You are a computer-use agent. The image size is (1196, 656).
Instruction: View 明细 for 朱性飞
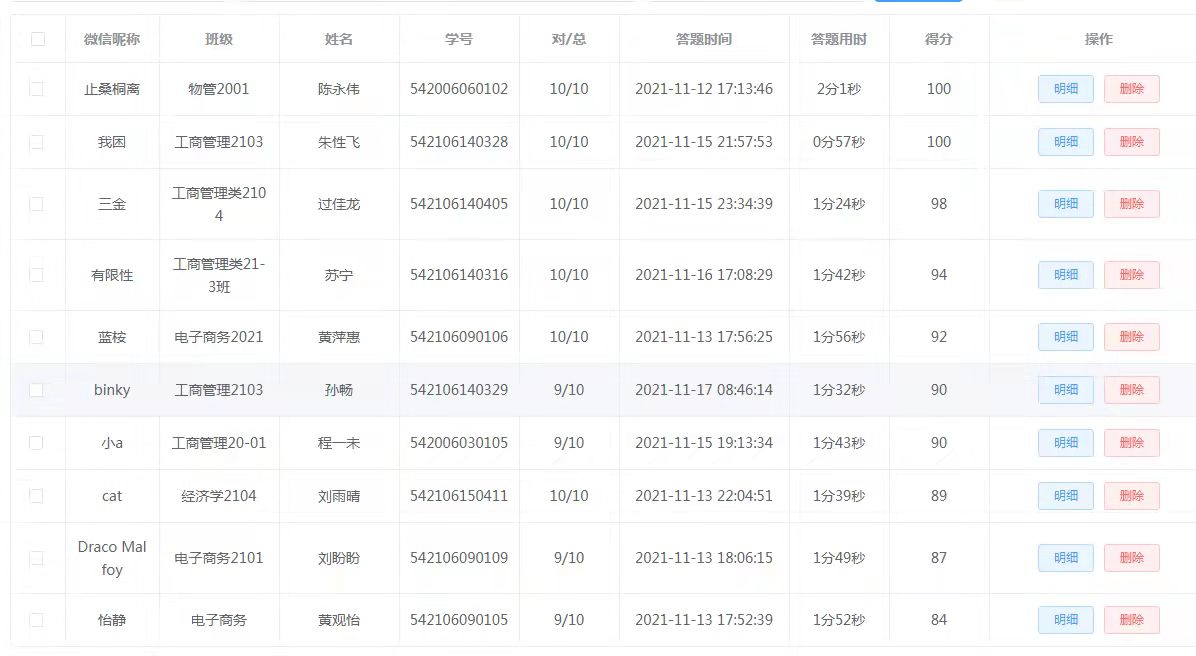click(x=1065, y=142)
